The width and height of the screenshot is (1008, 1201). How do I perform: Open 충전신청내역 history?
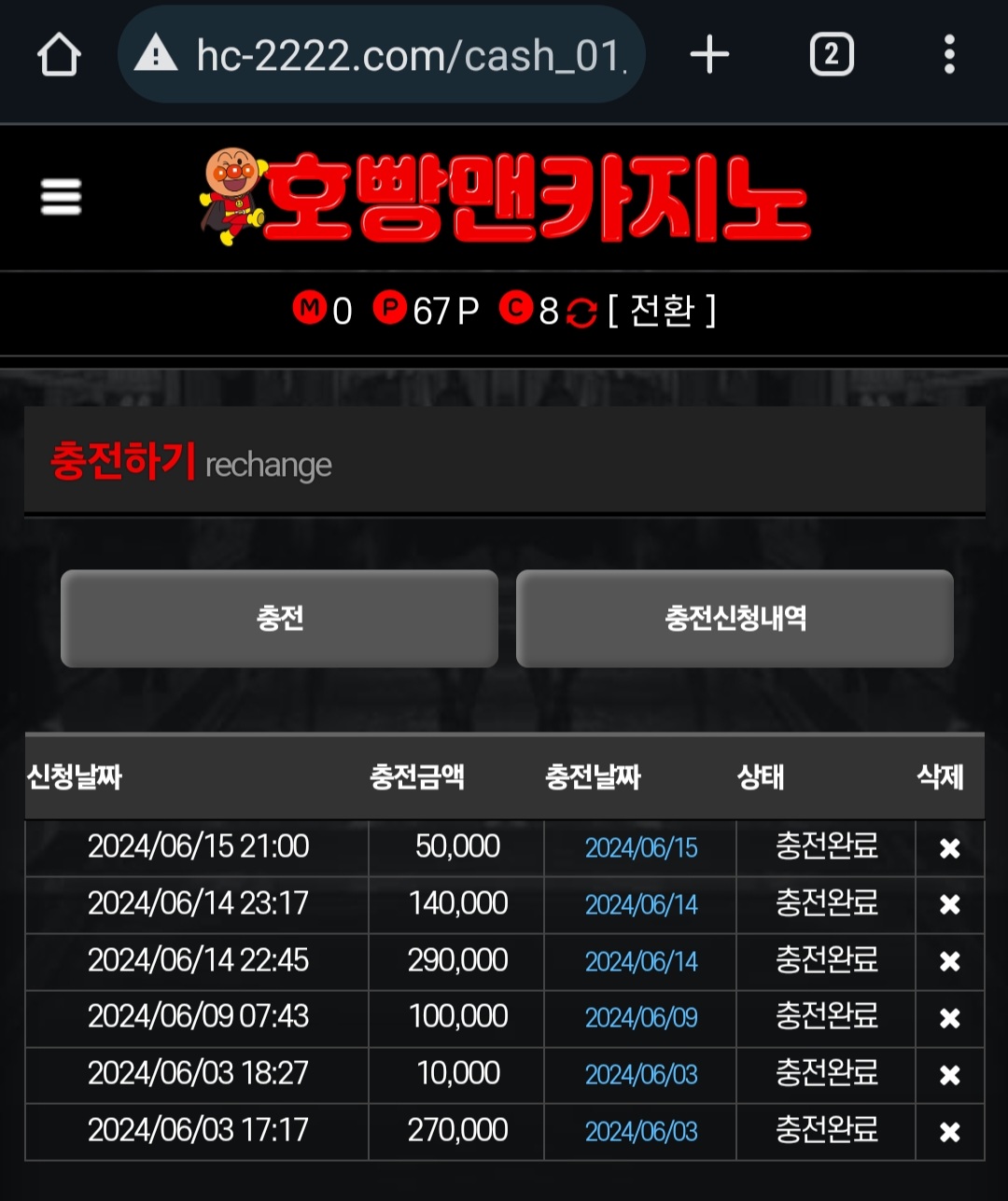click(x=735, y=619)
